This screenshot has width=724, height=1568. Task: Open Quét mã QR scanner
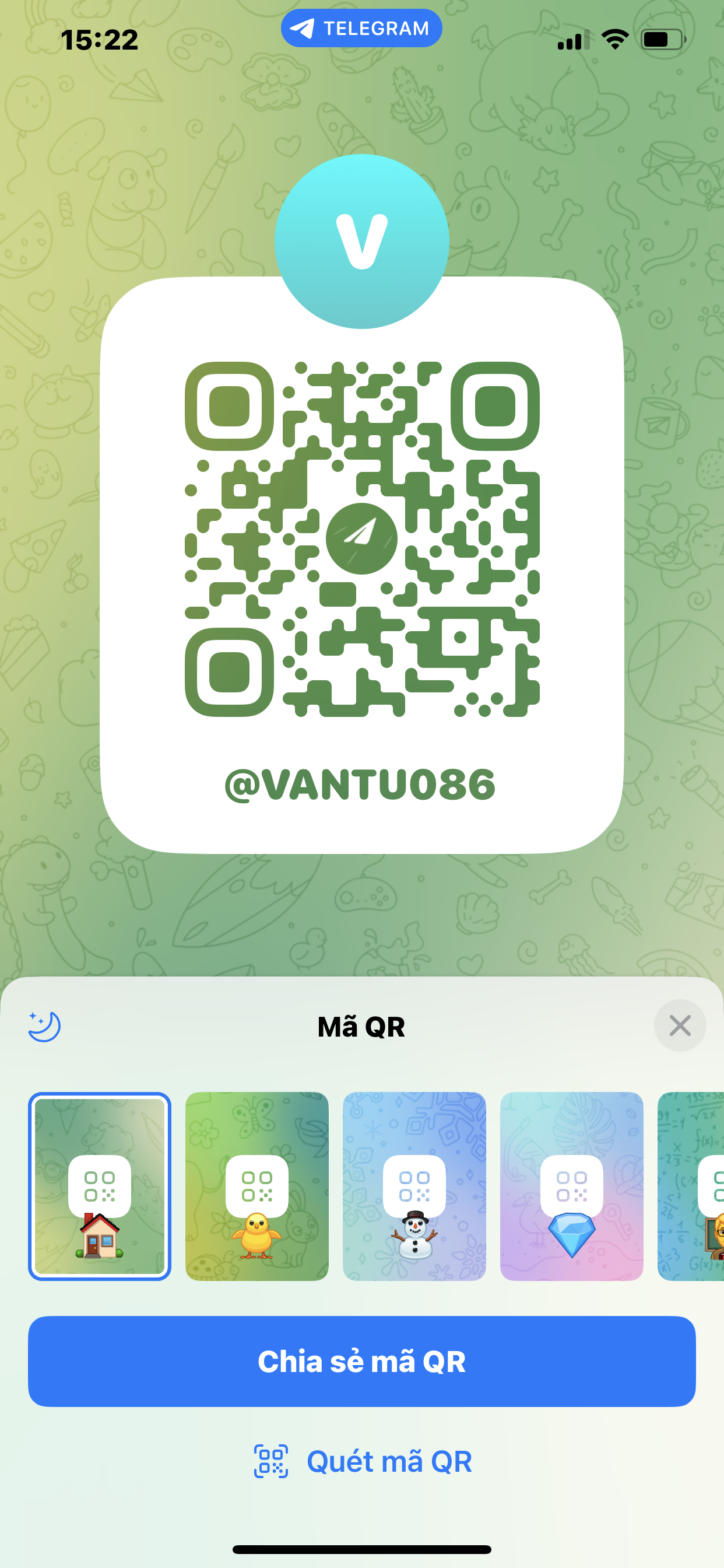pos(362,1461)
